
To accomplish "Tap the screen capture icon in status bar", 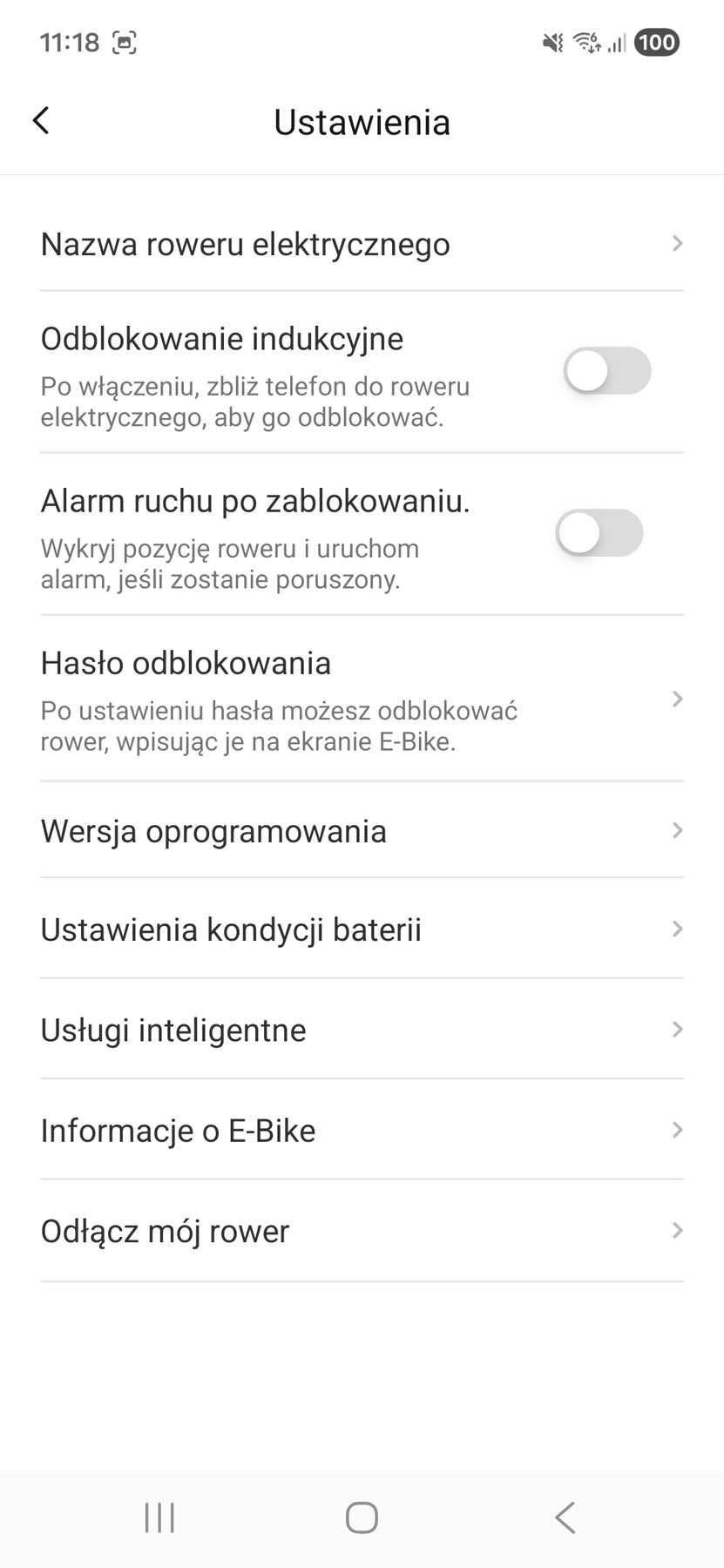I will [x=125, y=41].
